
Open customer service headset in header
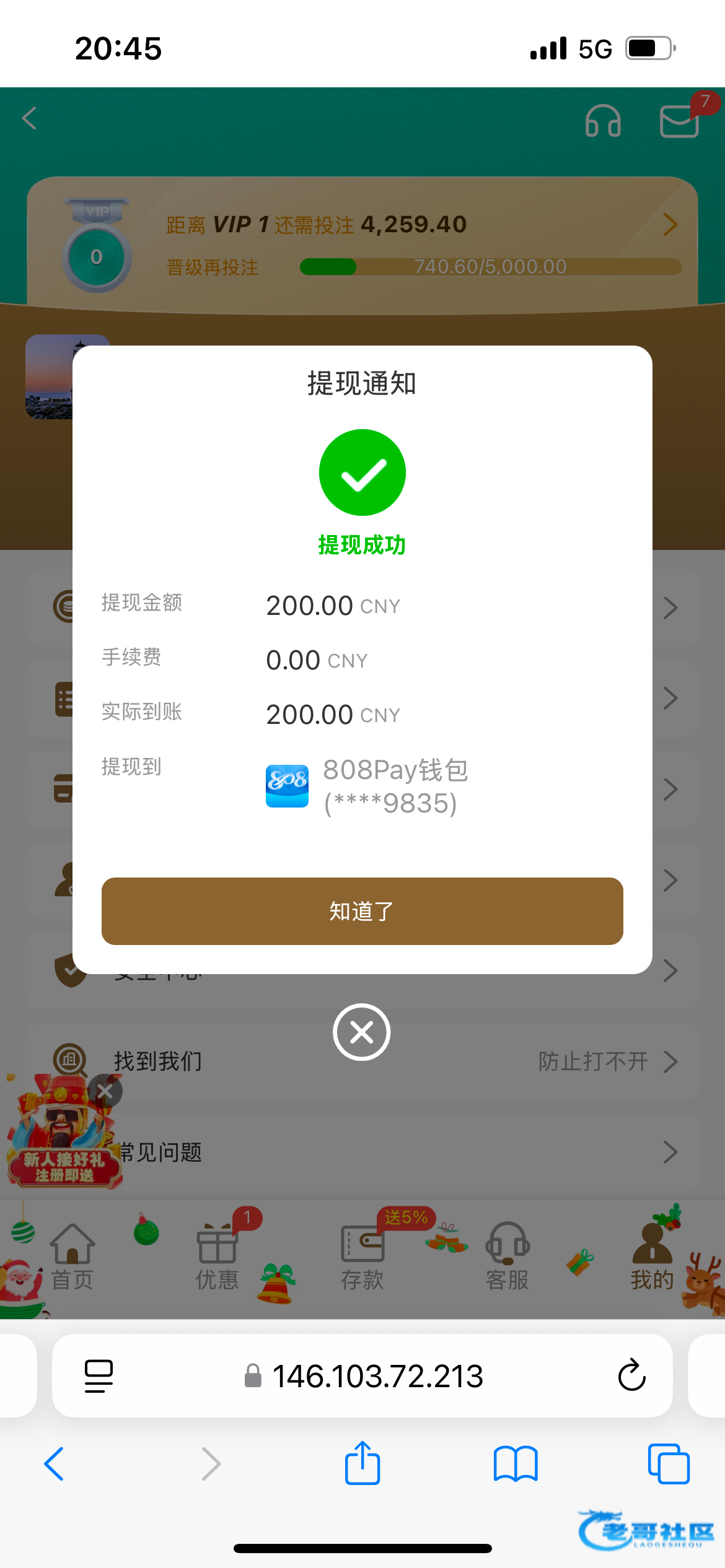(602, 121)
